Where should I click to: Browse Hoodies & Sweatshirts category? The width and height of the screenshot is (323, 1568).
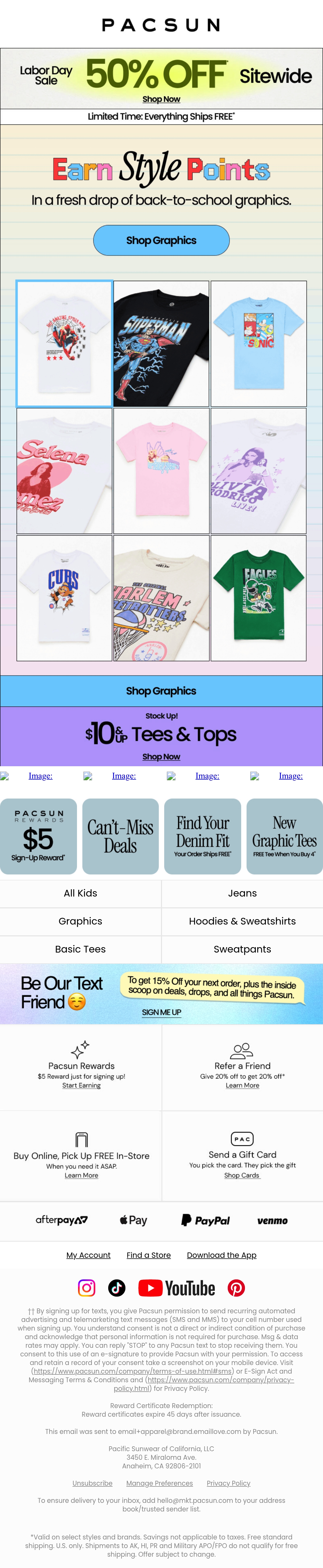(x=242, y=921)
